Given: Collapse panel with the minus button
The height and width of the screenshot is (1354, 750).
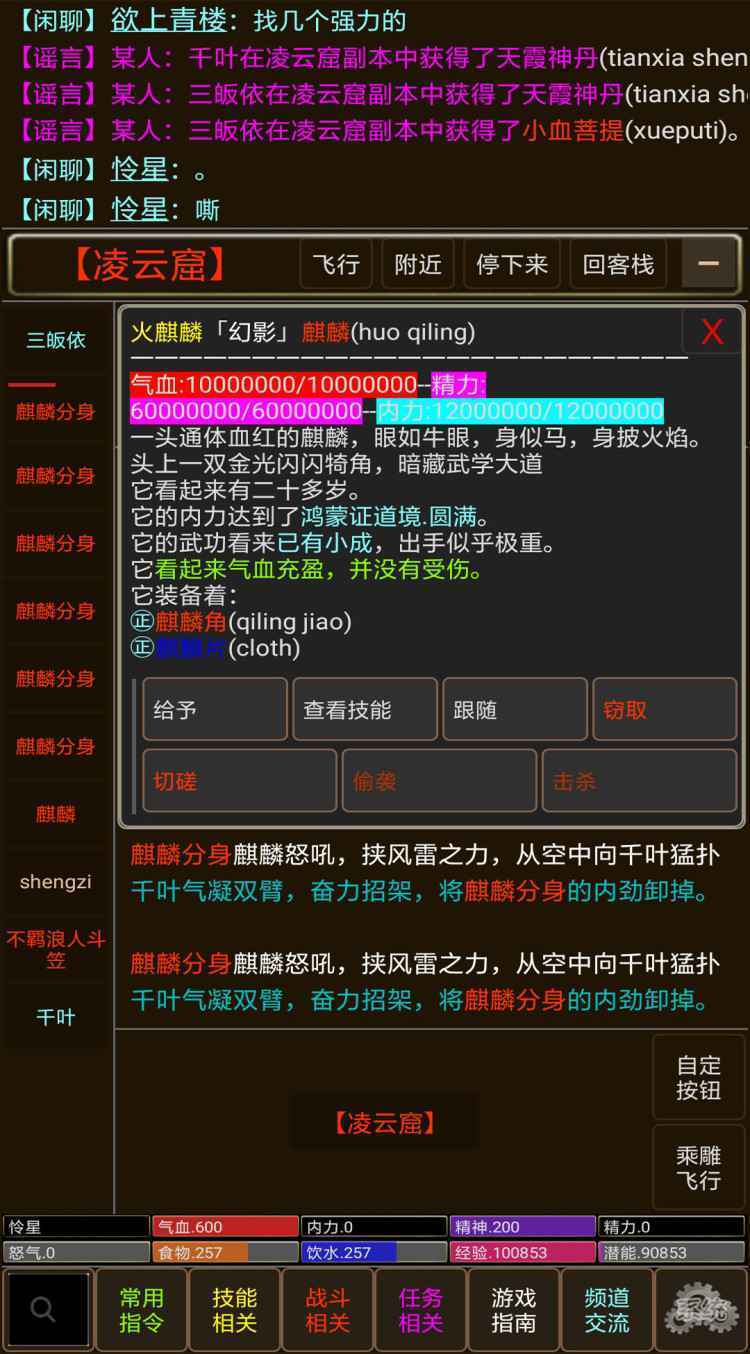Looking at the screenshot, I should 708,264.
